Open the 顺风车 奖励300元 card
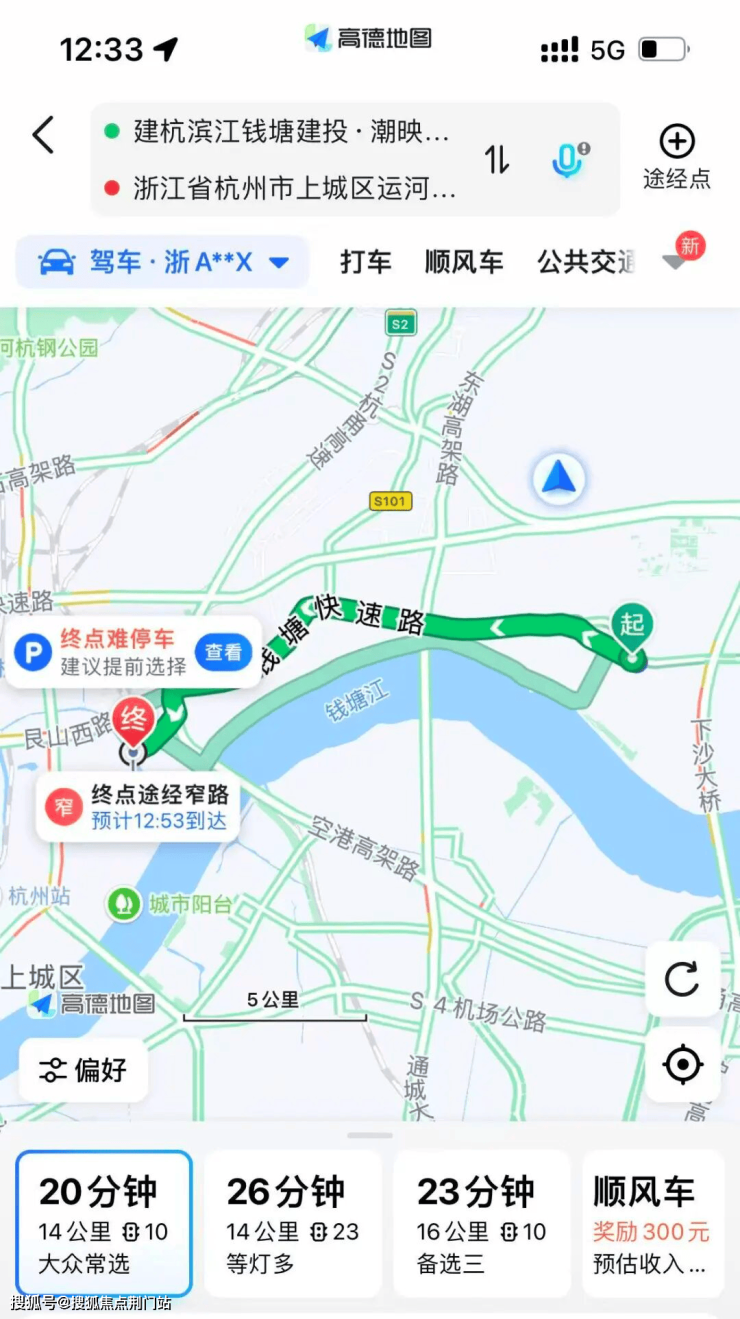The image size is (740, 1319). (653, 1224)
